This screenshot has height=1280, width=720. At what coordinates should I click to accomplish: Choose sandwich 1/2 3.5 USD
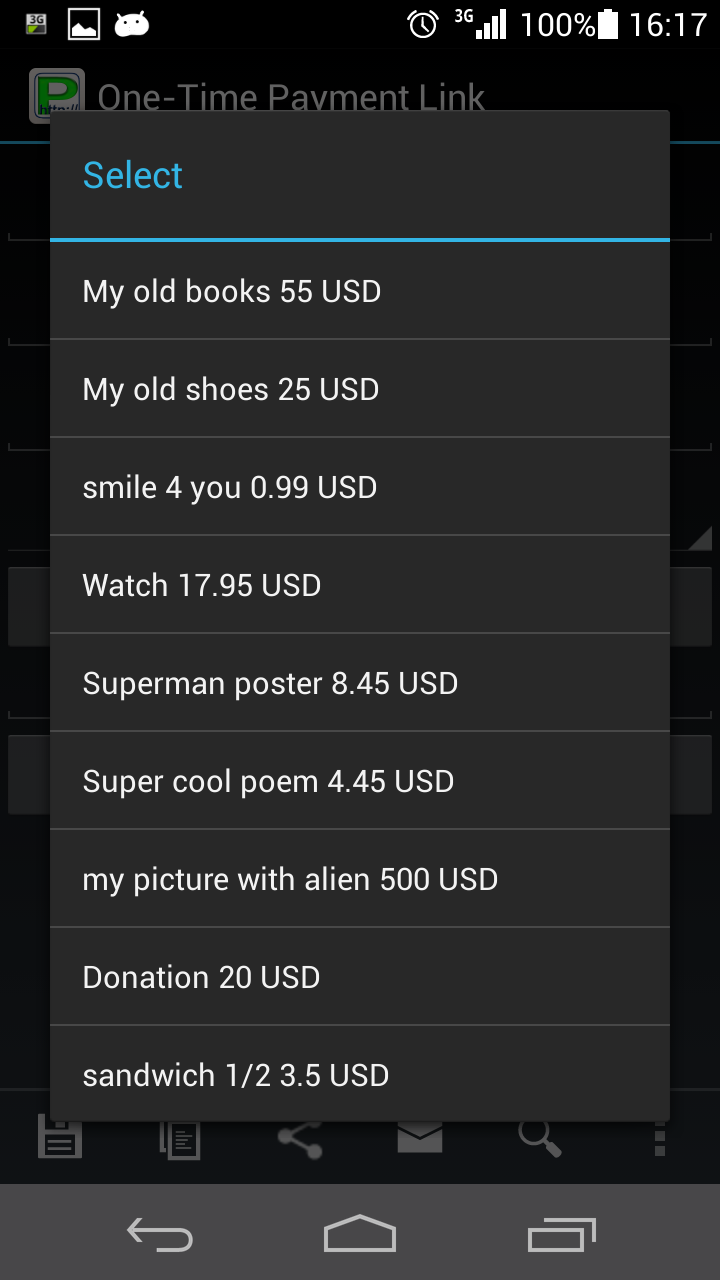tap(360, 1074)
